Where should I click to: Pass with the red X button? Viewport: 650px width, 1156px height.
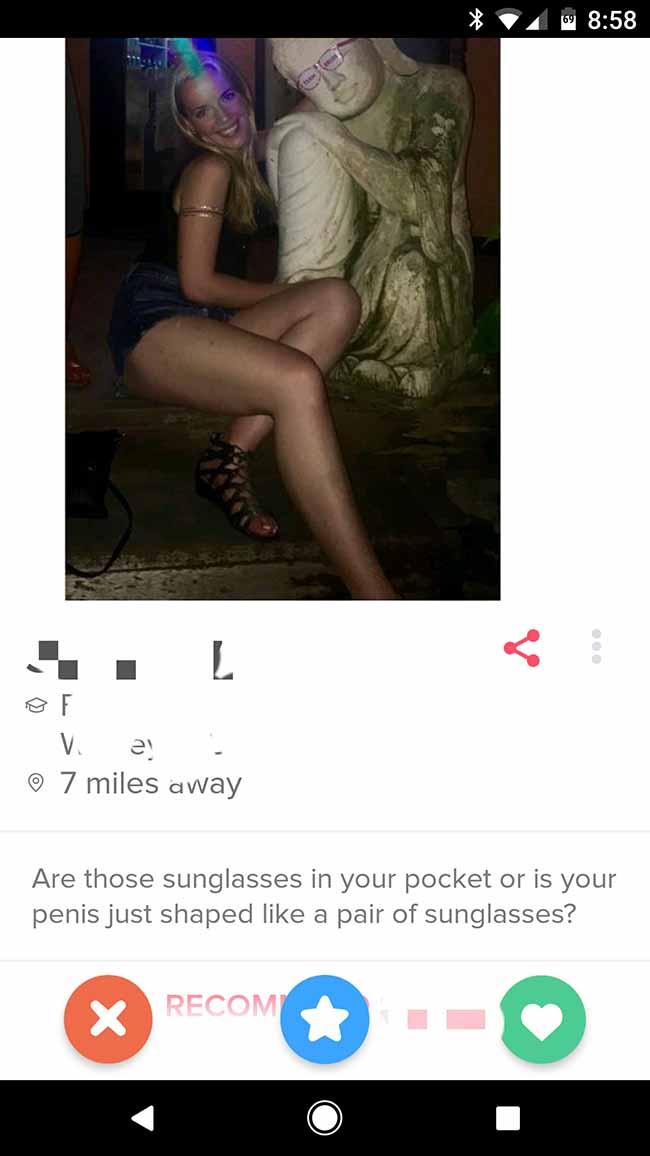[x=108, y=1019]
